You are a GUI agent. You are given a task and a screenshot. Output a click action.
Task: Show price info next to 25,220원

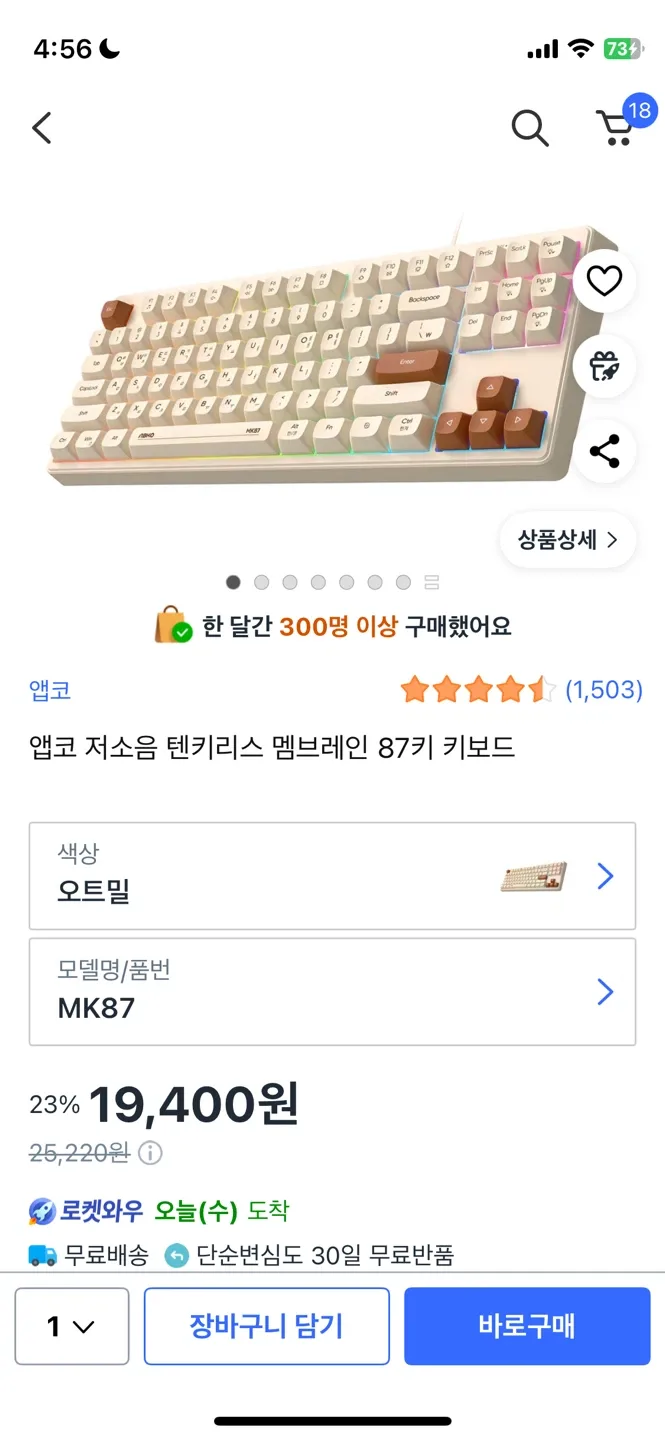tap(150, 1153)
